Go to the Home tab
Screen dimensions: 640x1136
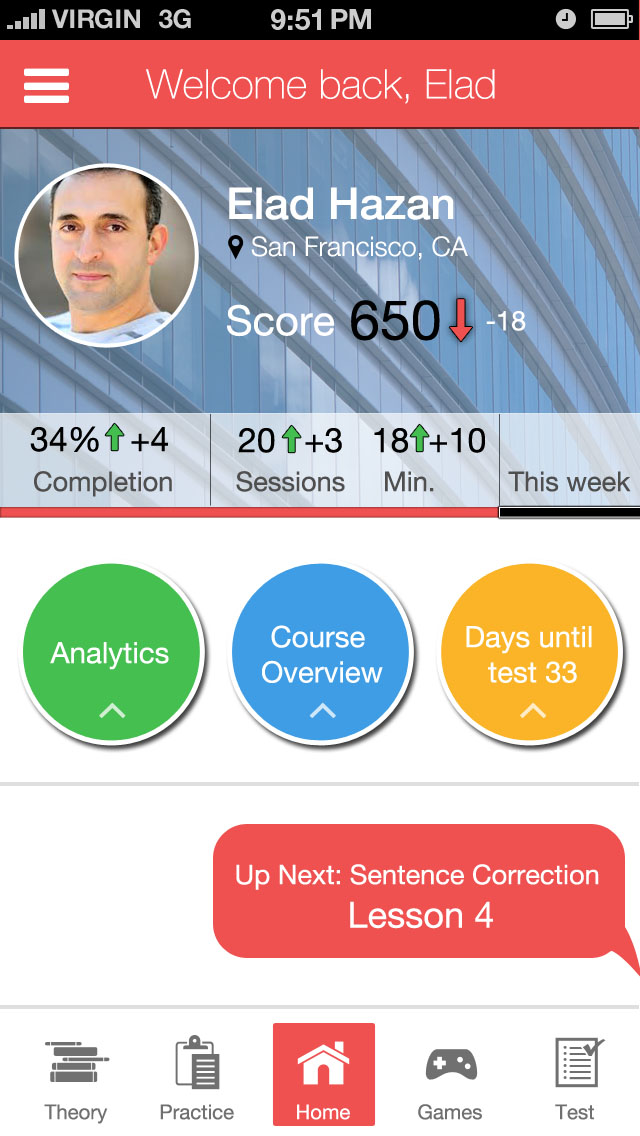click(323, 1075)
